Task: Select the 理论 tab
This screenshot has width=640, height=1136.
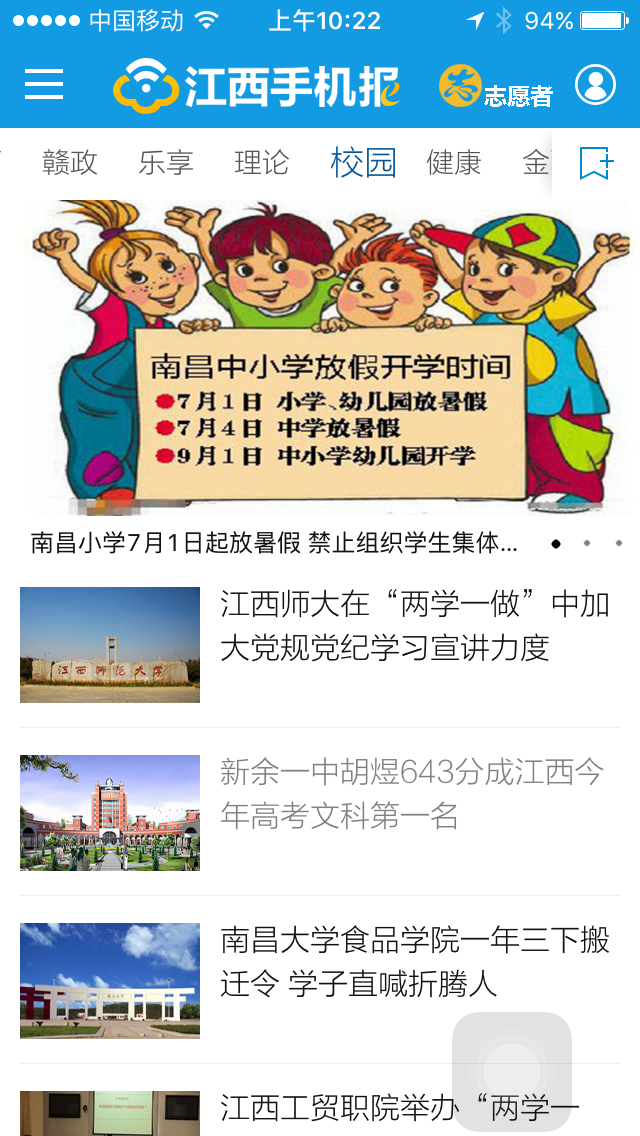Action: pyautogui.click(x=261, y=162)
